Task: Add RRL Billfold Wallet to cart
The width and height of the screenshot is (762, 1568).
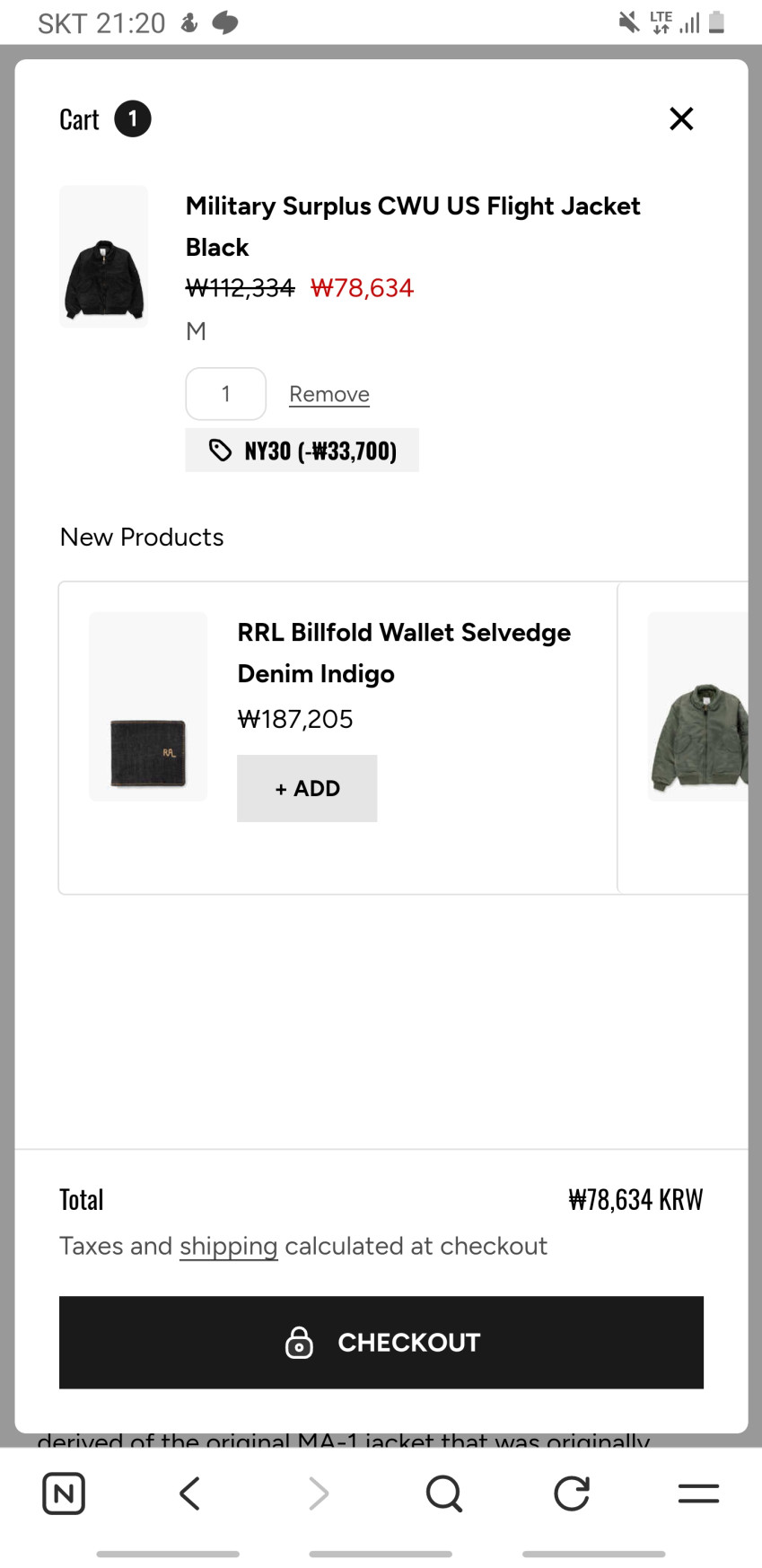Action: [307, 788]
